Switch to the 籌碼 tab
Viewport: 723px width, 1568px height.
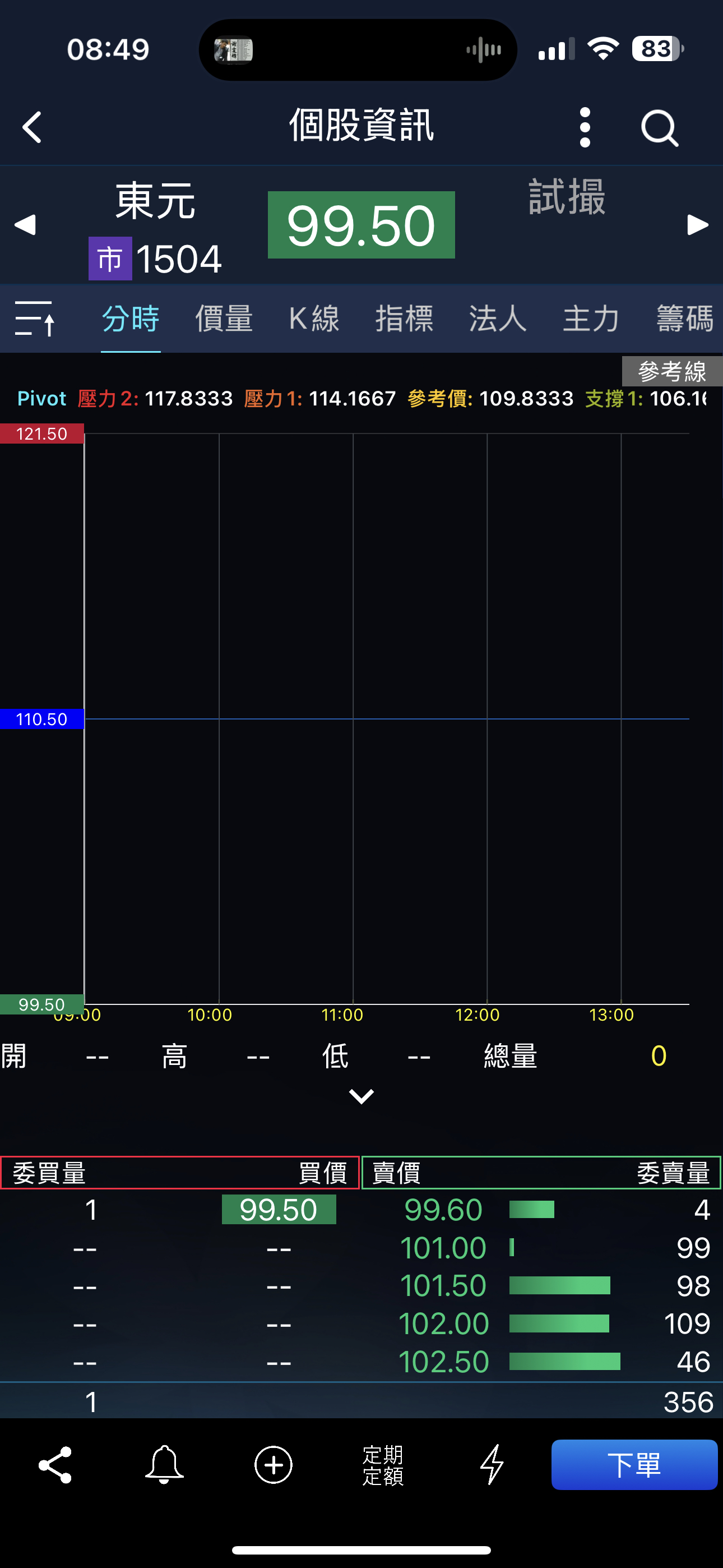(685, 319)
